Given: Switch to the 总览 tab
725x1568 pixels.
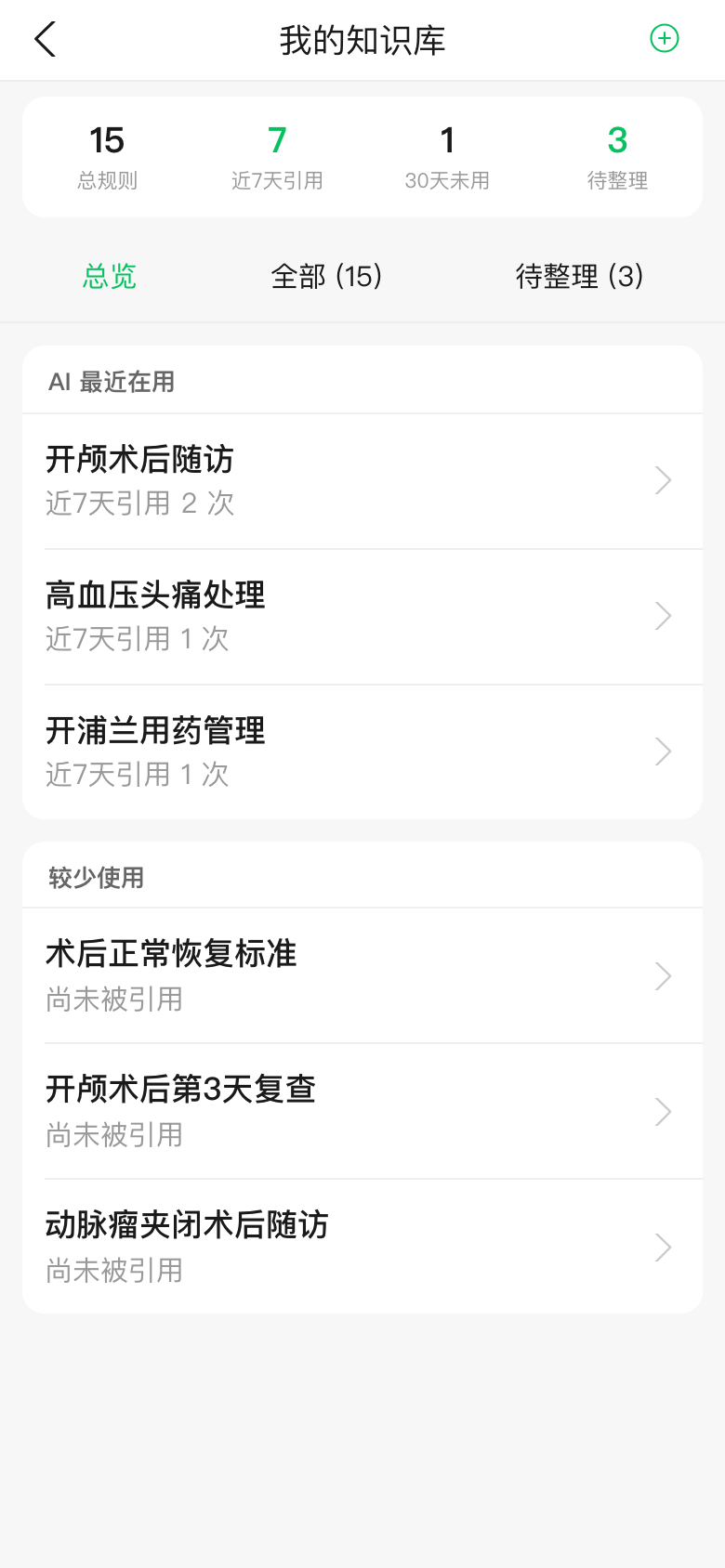Looking at the screenshot, I should click(110, 276).
